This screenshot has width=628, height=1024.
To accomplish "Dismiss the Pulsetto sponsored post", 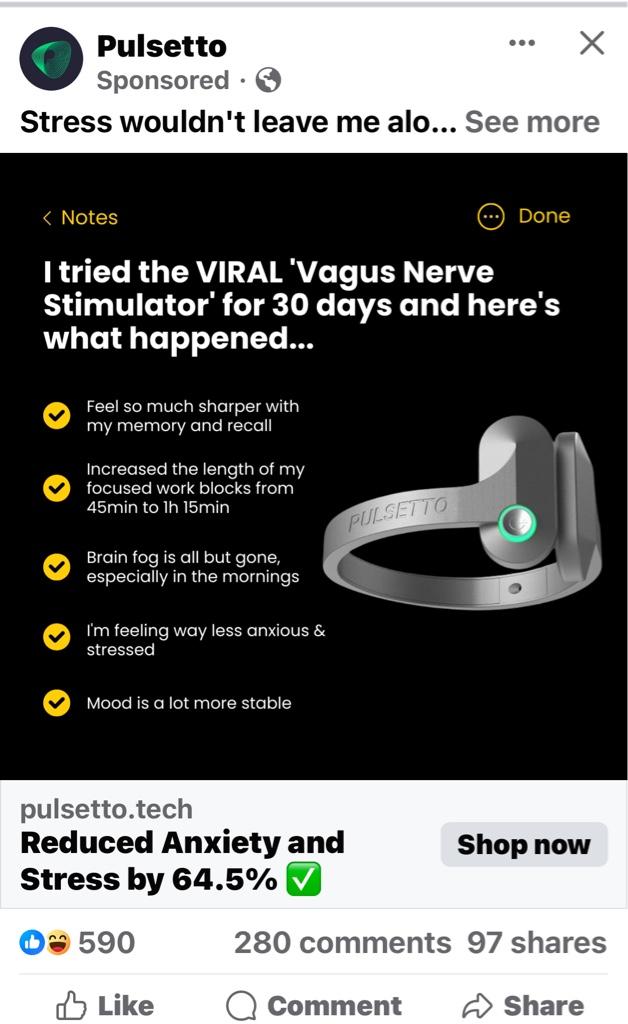I will point(592,43).
